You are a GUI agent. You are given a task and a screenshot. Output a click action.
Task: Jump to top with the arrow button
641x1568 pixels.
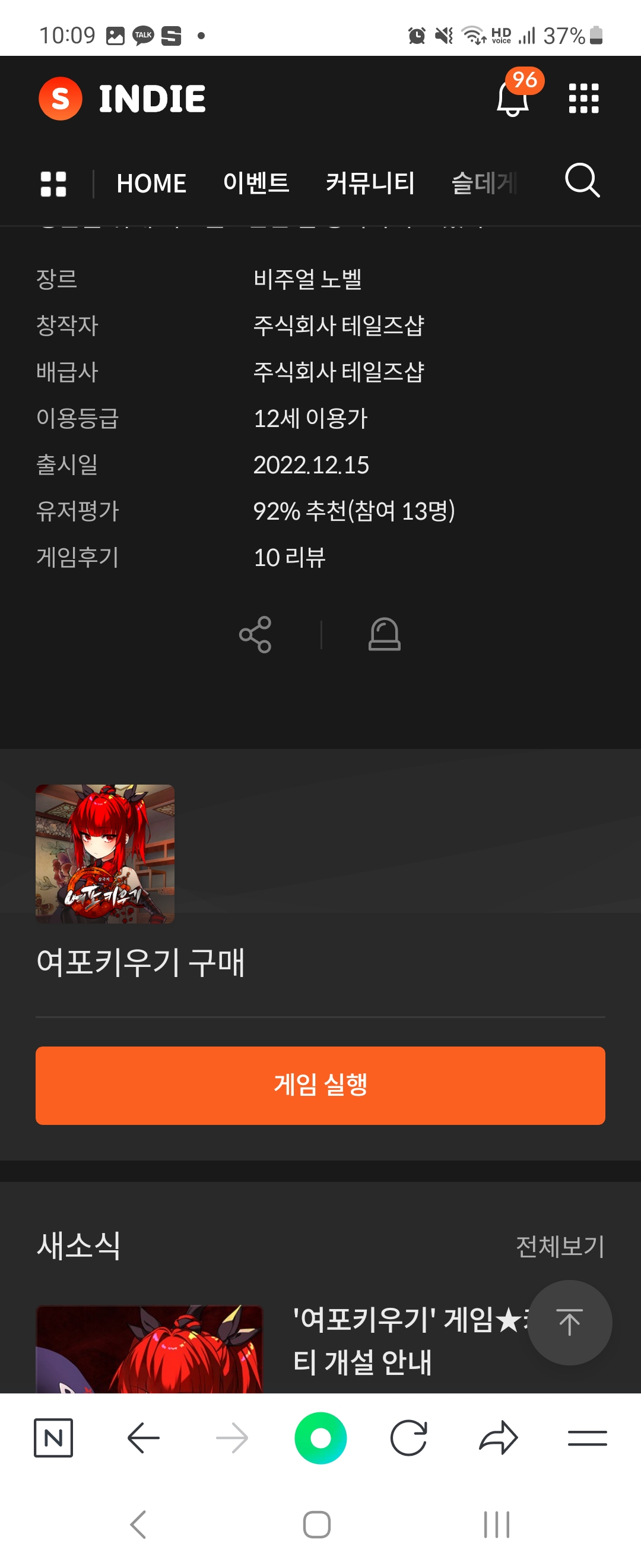(x=569, y=1323)
